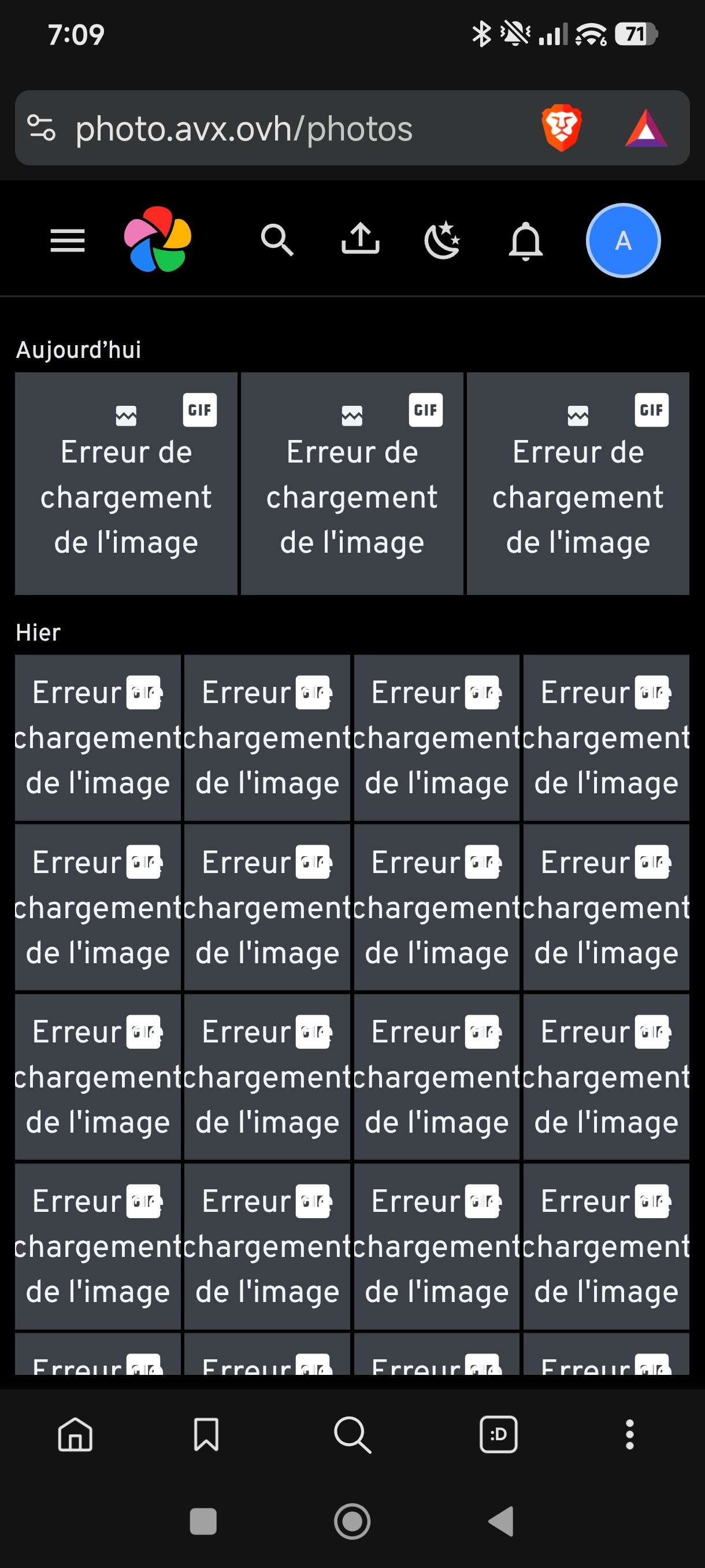Select the Aujourd'hui section header
The width and height of the screenshot is (705, 1568).
[79, 349]
